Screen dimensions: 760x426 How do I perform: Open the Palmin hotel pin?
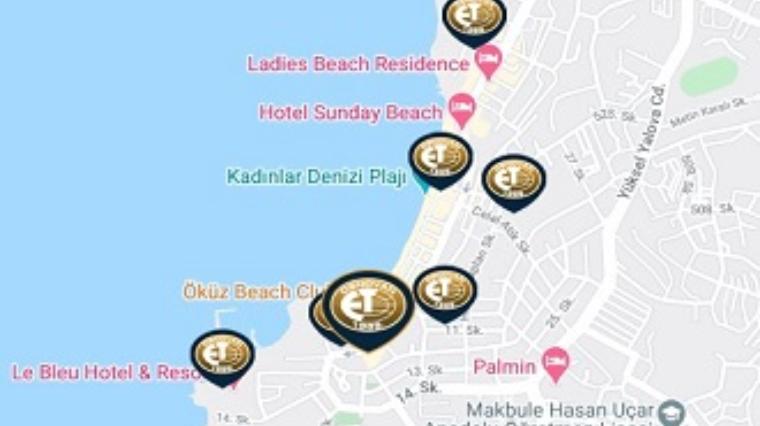554,365
